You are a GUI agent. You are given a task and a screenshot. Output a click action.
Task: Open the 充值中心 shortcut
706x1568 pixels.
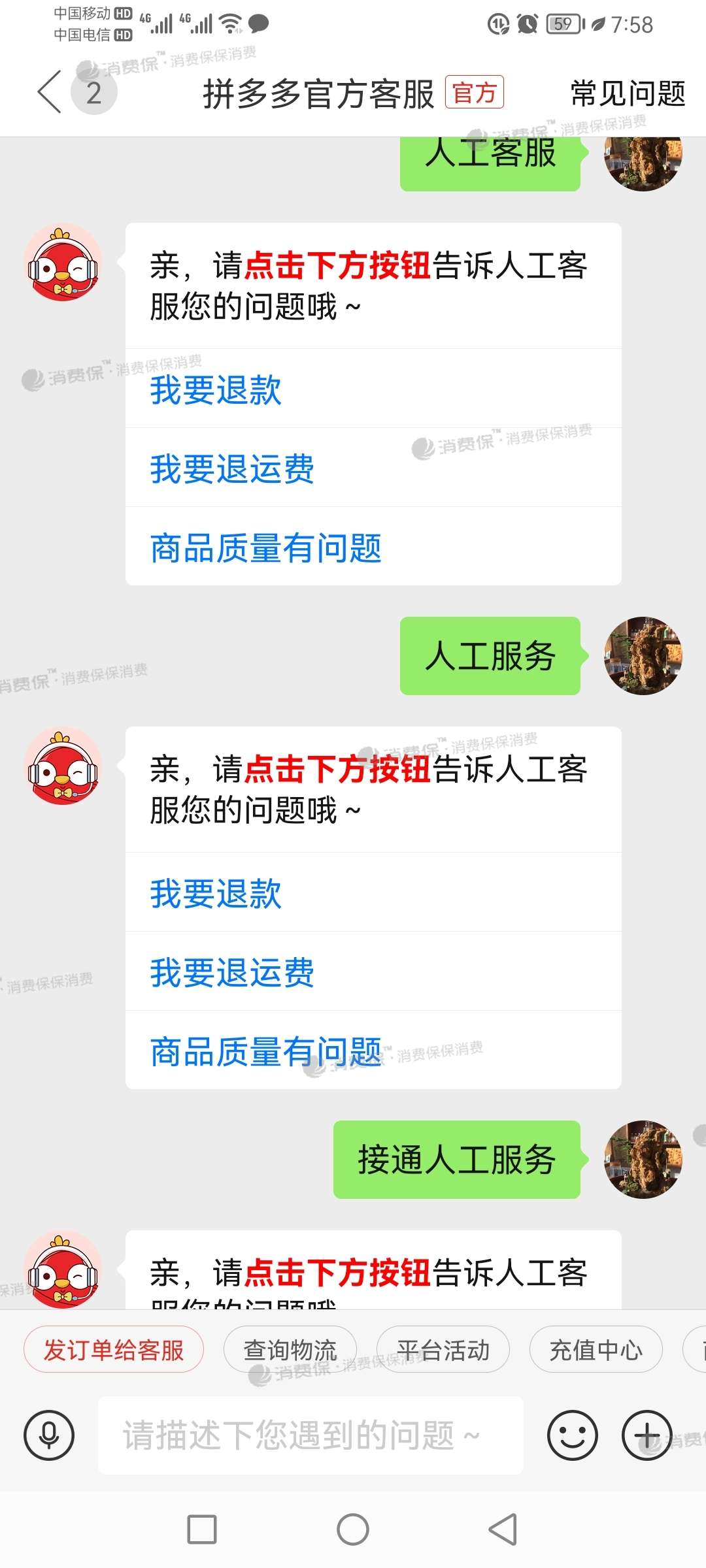pyautogui.click(x=596, y=1350)
